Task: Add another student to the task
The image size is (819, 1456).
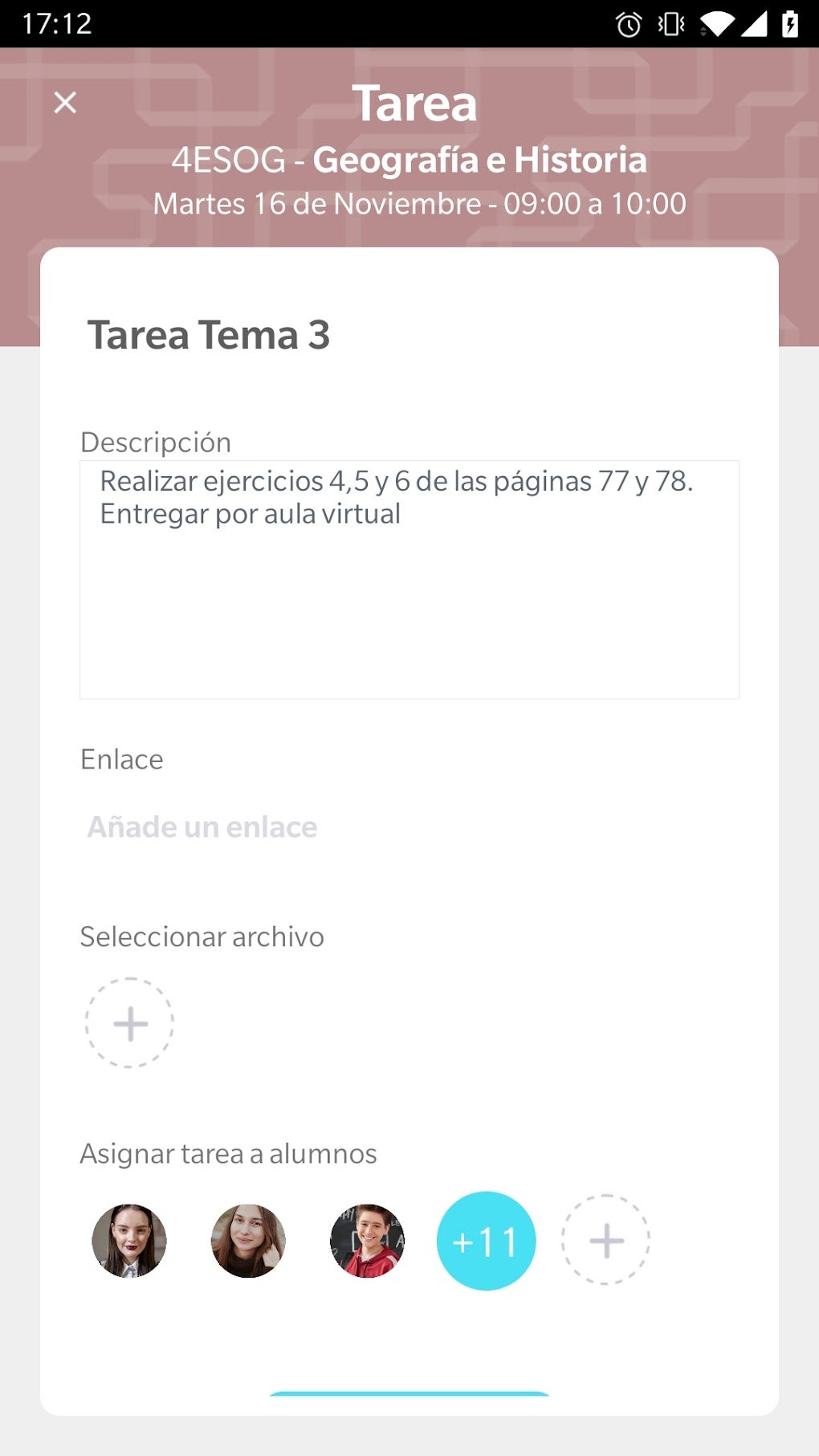Action: click(605, 1241)
